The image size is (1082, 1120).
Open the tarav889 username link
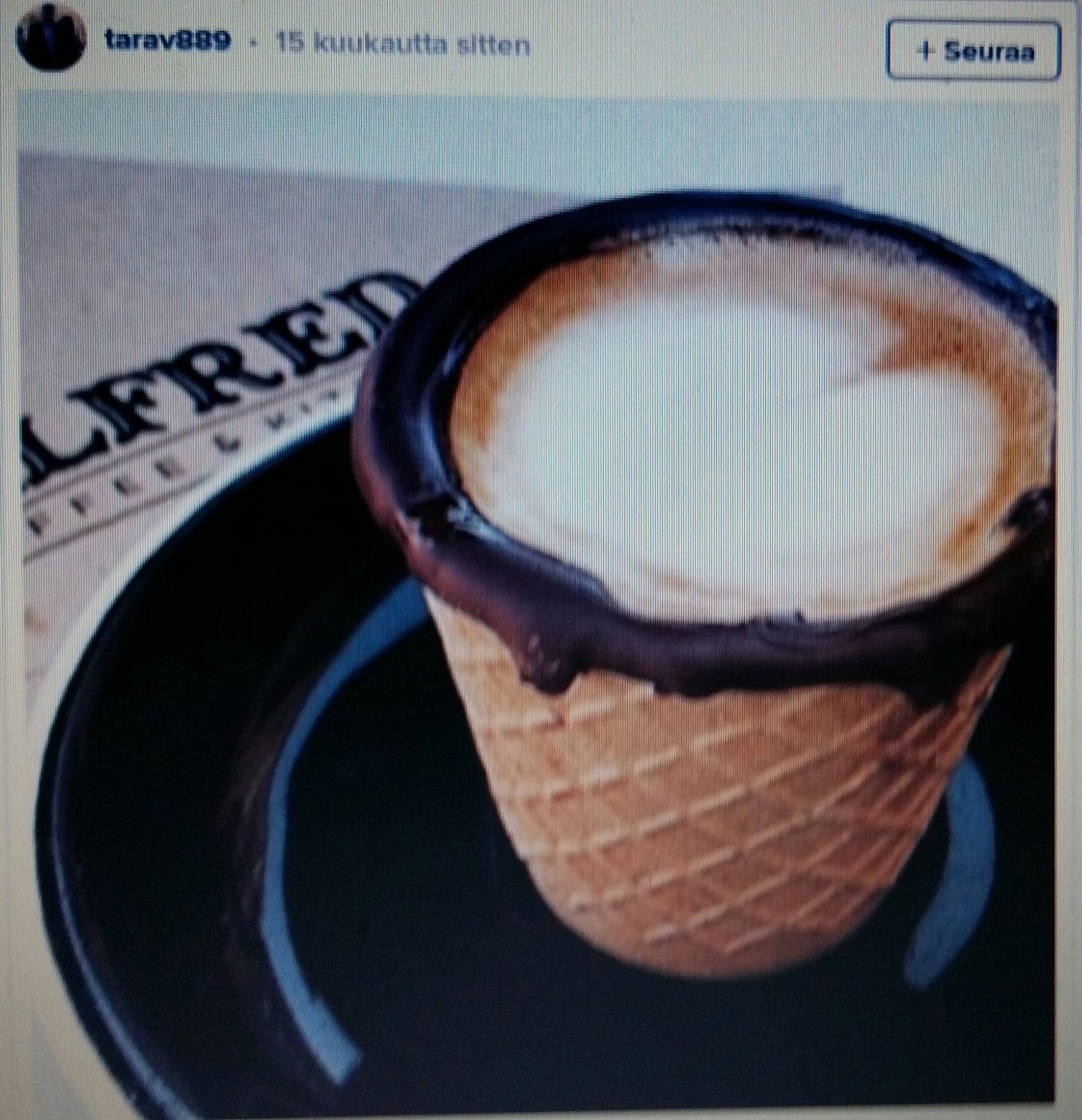[168, 42]
